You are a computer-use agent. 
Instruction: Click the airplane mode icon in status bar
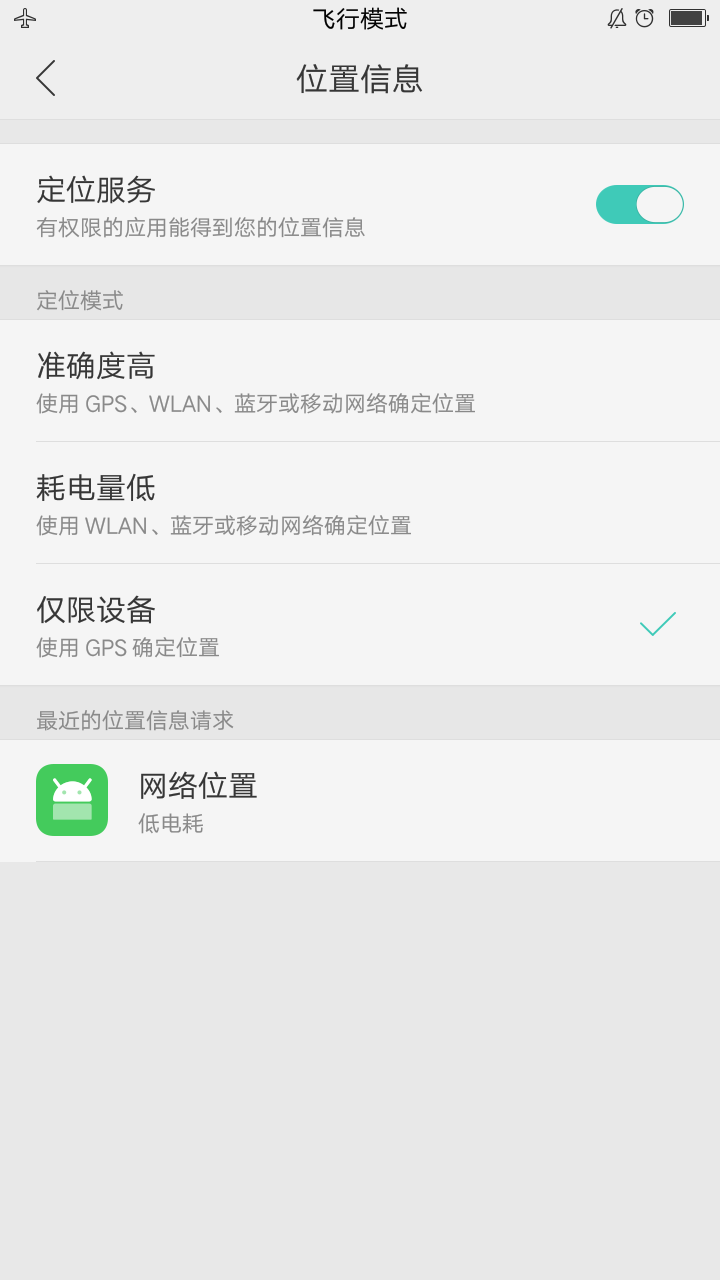(24, 17)
